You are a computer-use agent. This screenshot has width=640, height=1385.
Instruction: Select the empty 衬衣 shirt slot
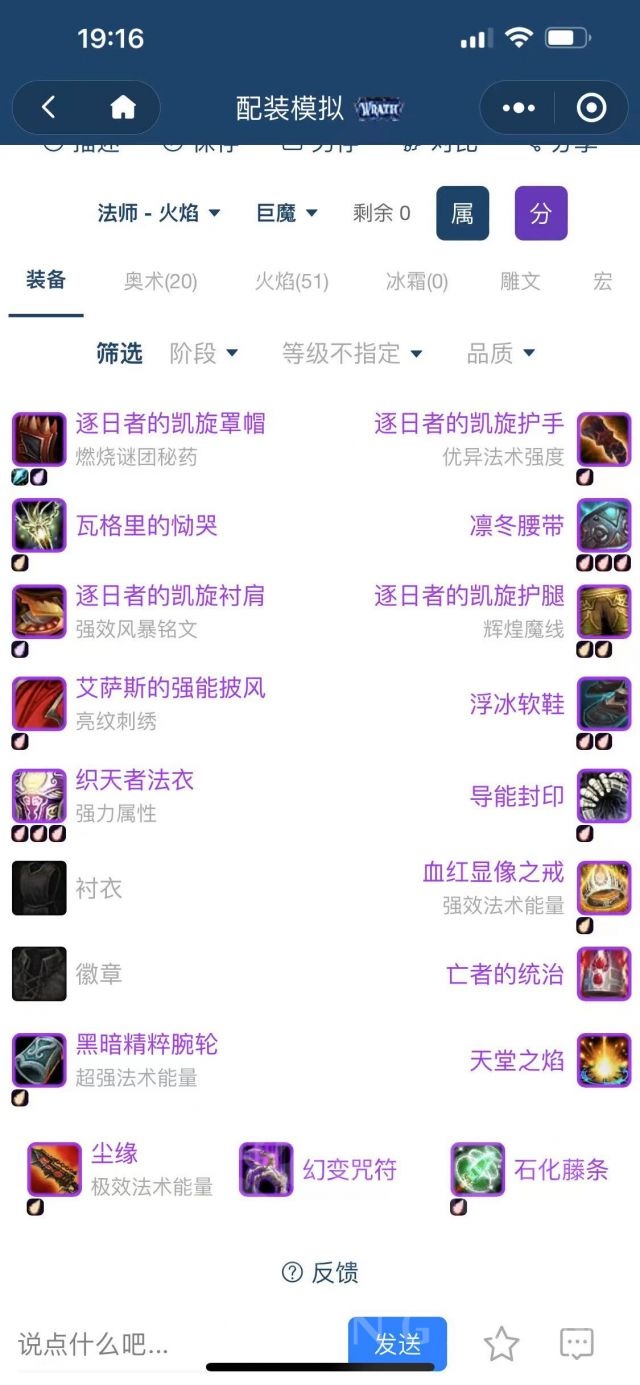[x=98, y=888]
